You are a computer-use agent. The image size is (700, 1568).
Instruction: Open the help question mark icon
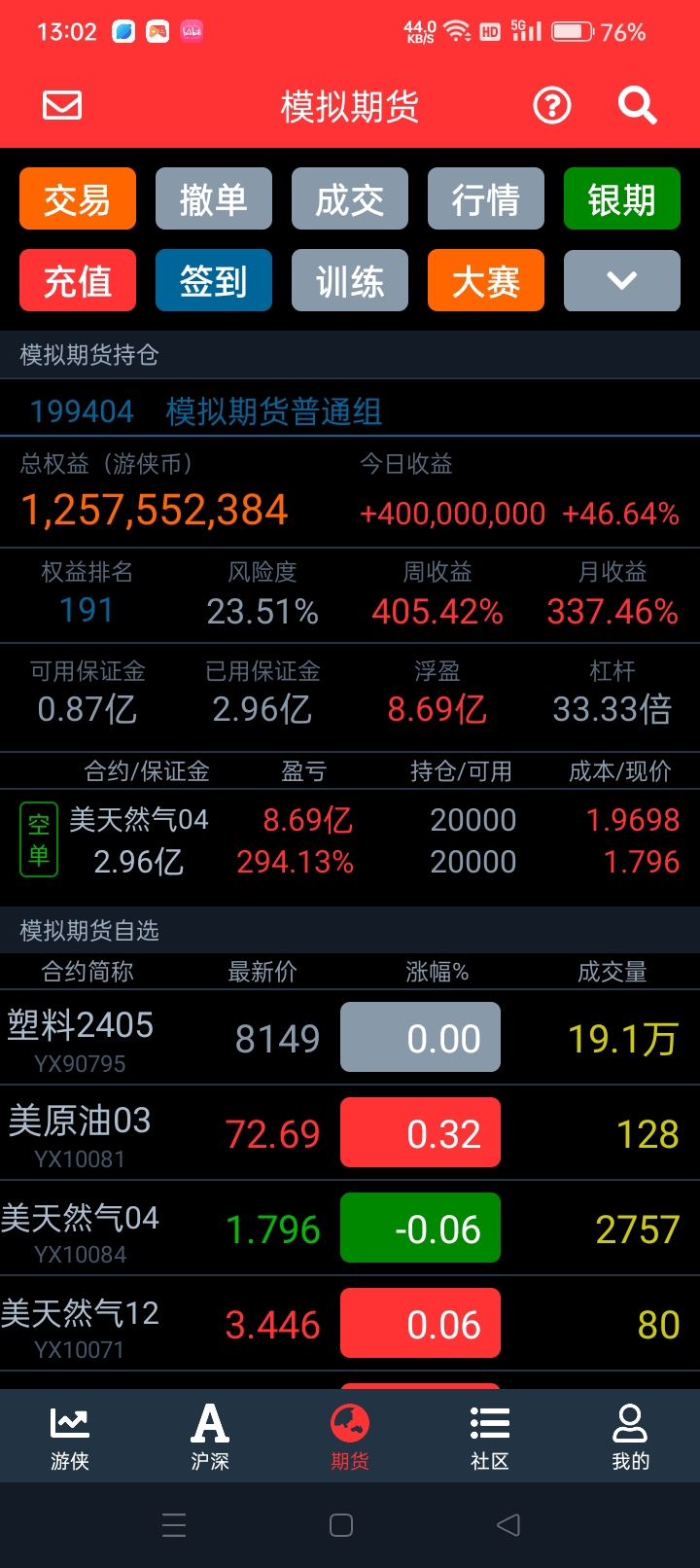(552, 105)
